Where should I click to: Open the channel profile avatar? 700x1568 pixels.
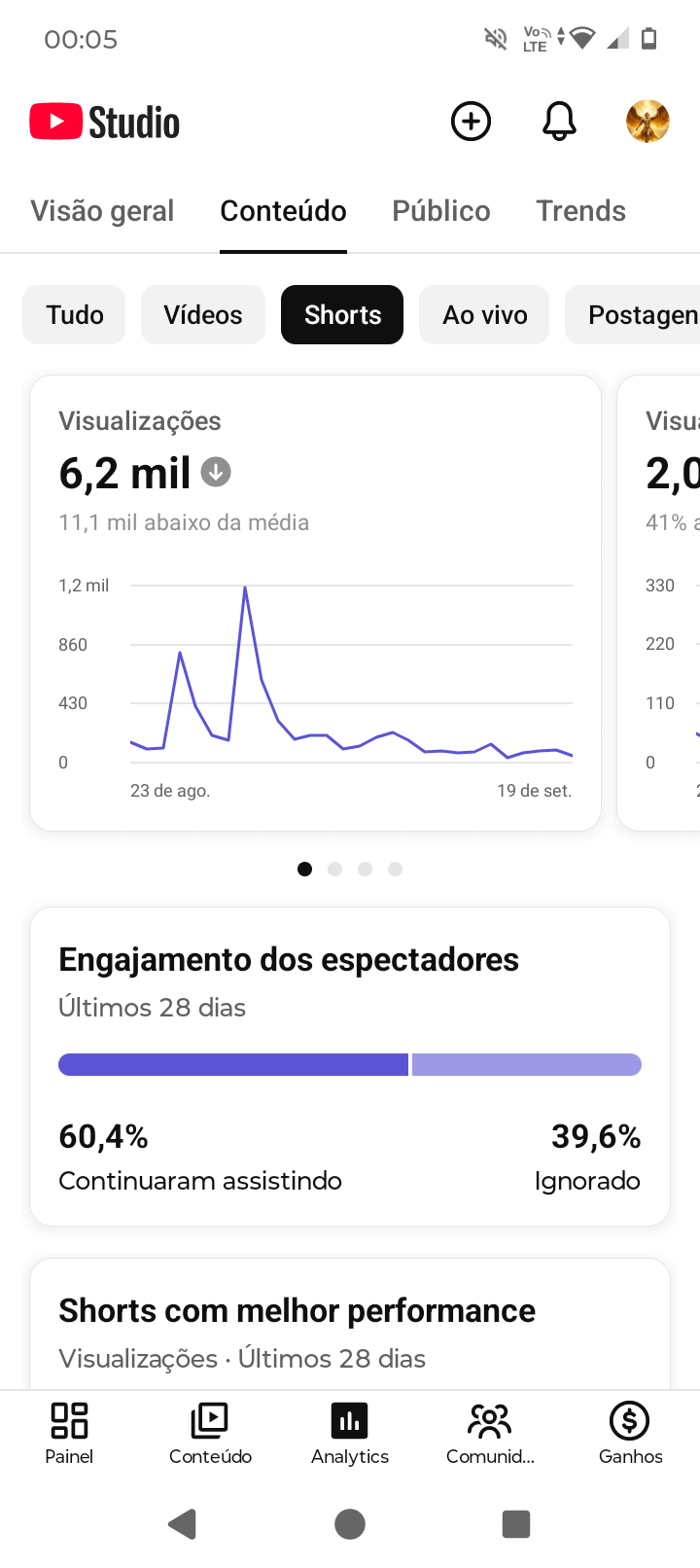tap(647, 122)
